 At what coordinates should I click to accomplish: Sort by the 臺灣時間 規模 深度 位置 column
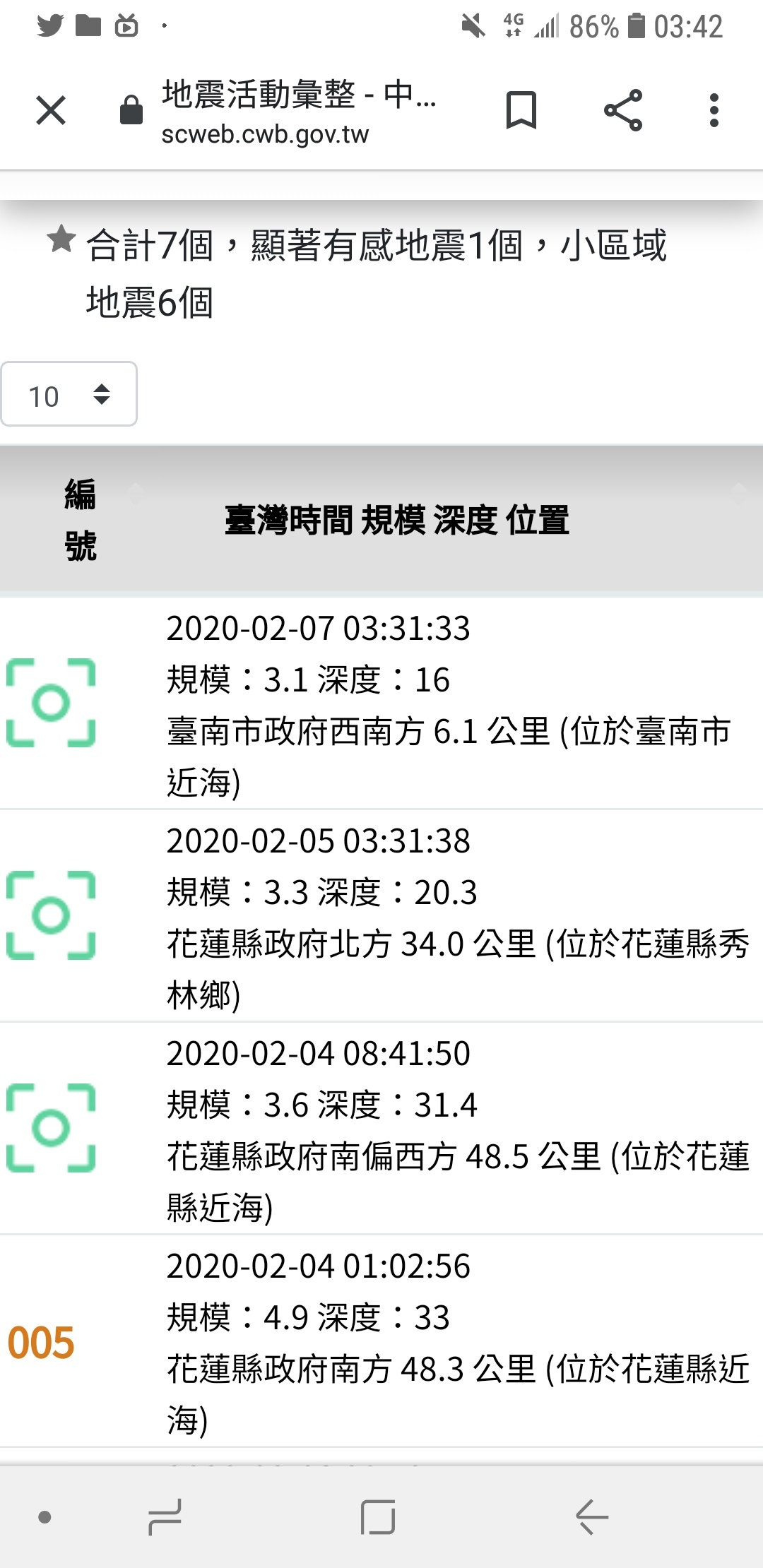397,520
